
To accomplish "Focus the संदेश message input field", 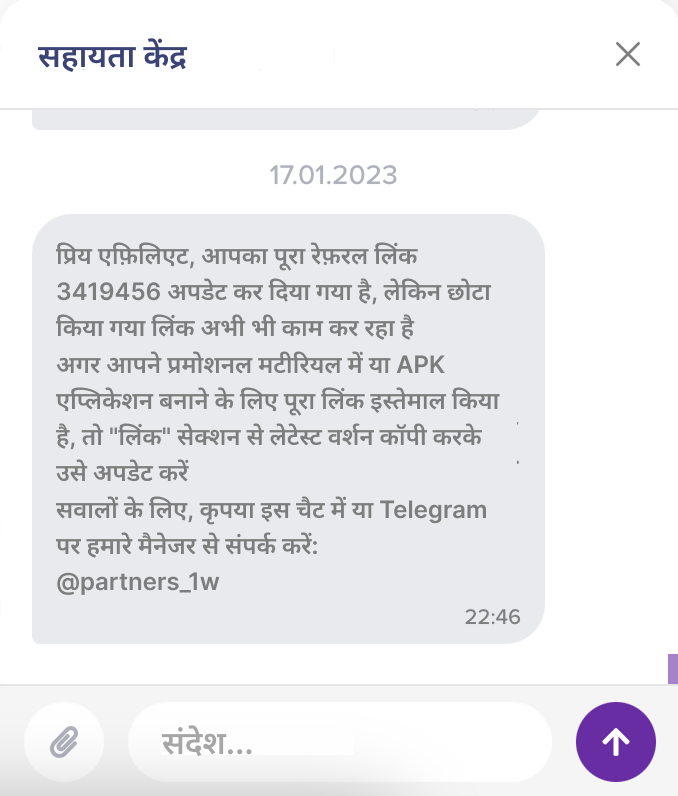I will point(340,742).
